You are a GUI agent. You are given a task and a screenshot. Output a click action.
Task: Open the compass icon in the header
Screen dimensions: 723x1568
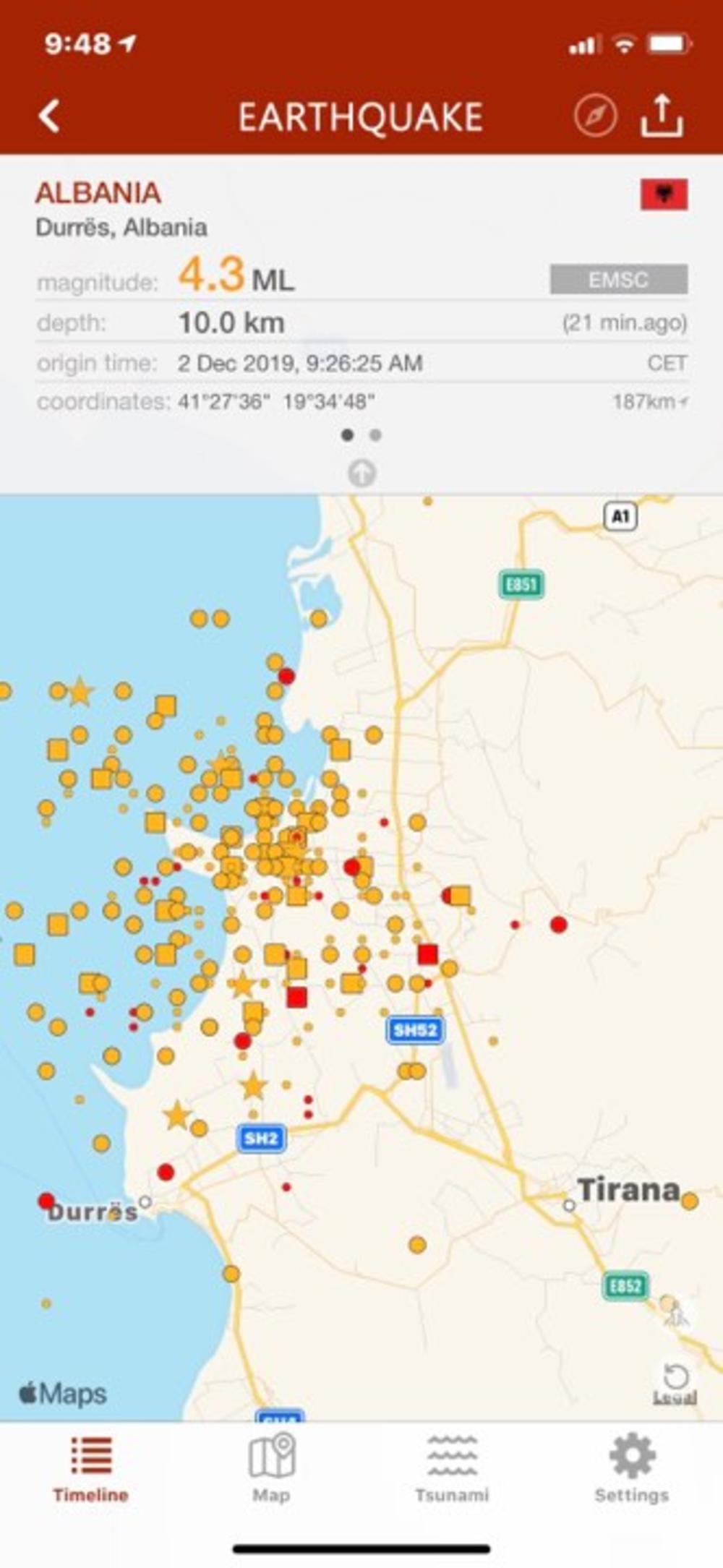595,116
